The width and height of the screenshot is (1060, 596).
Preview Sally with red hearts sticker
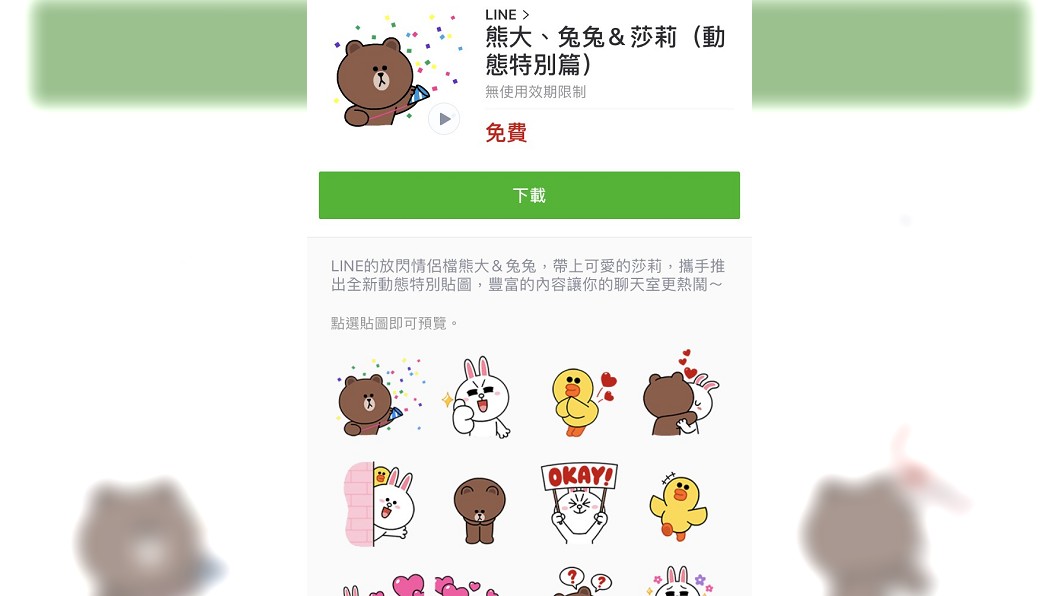[x=582, y=400]
